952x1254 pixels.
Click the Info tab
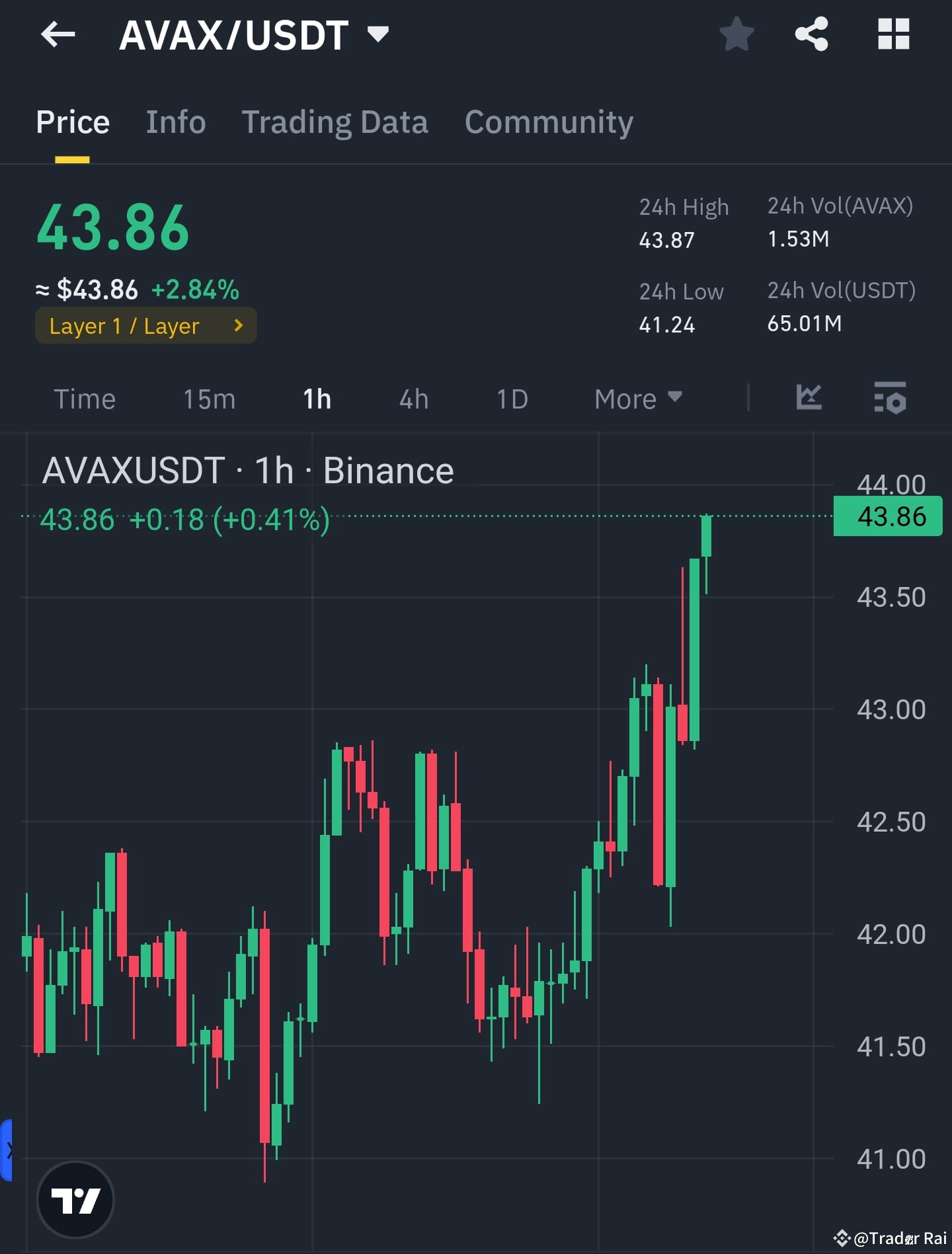point(175,122)
